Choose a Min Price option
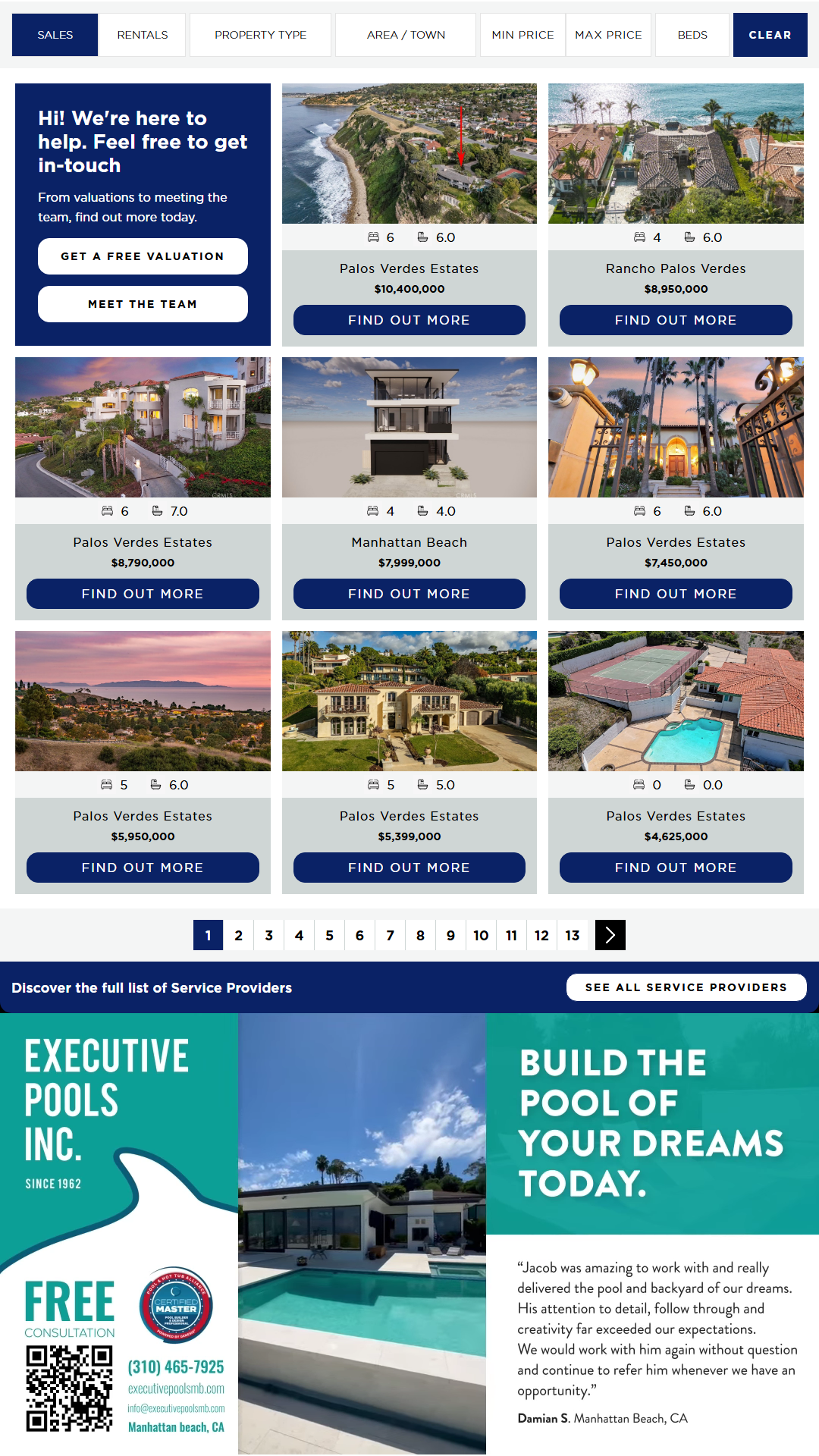 pyautogui.click(x=522, y=35)
